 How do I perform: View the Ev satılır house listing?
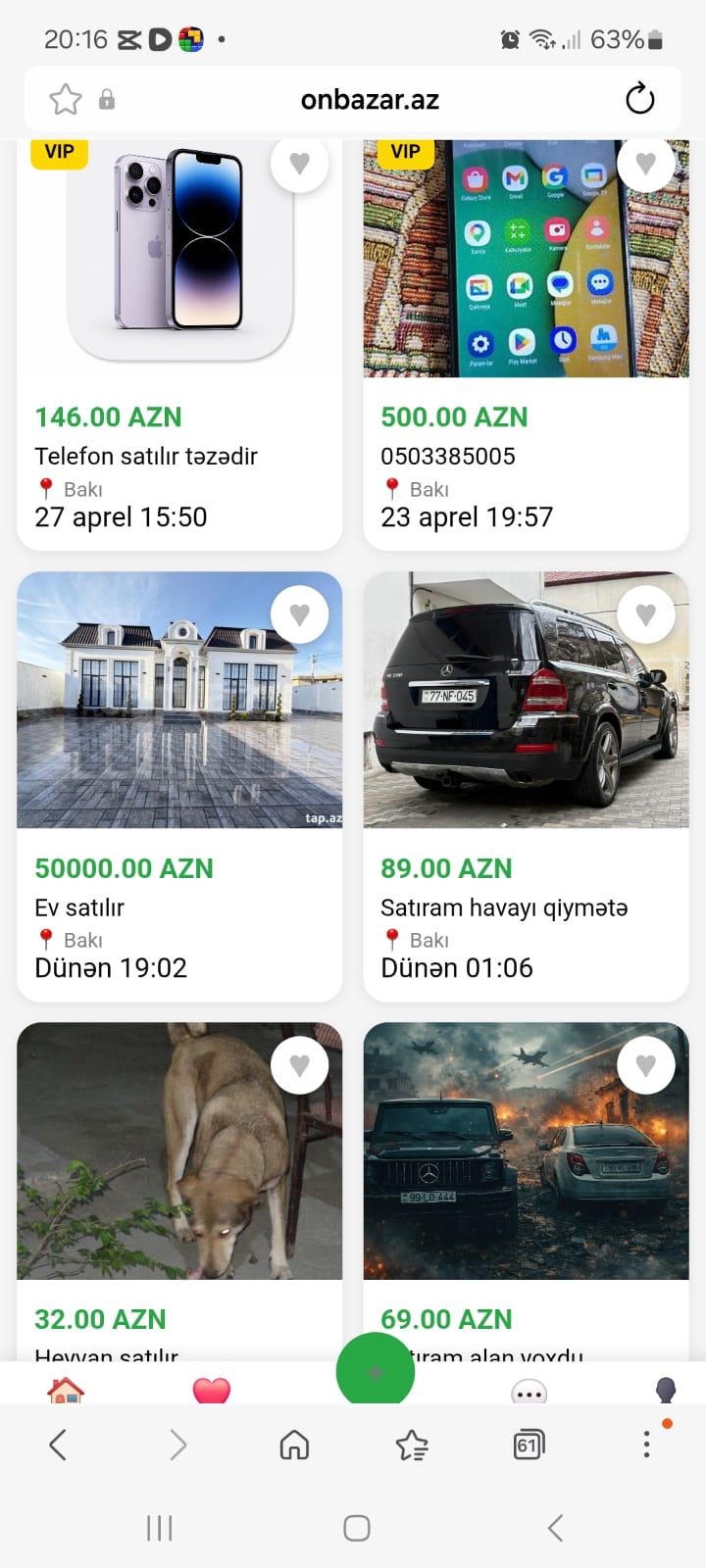179,700
